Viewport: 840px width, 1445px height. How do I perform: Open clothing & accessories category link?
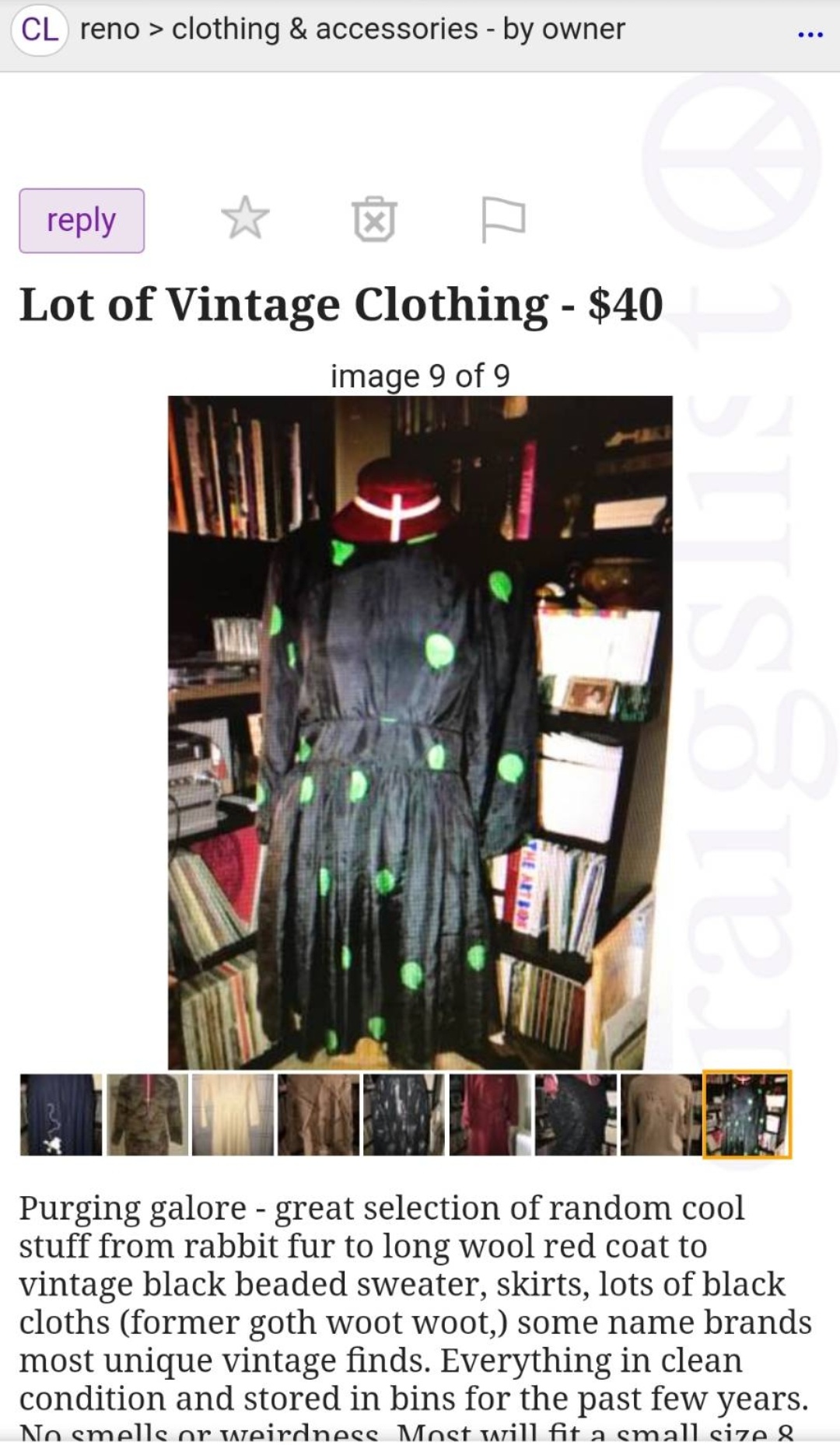[324, 30]
